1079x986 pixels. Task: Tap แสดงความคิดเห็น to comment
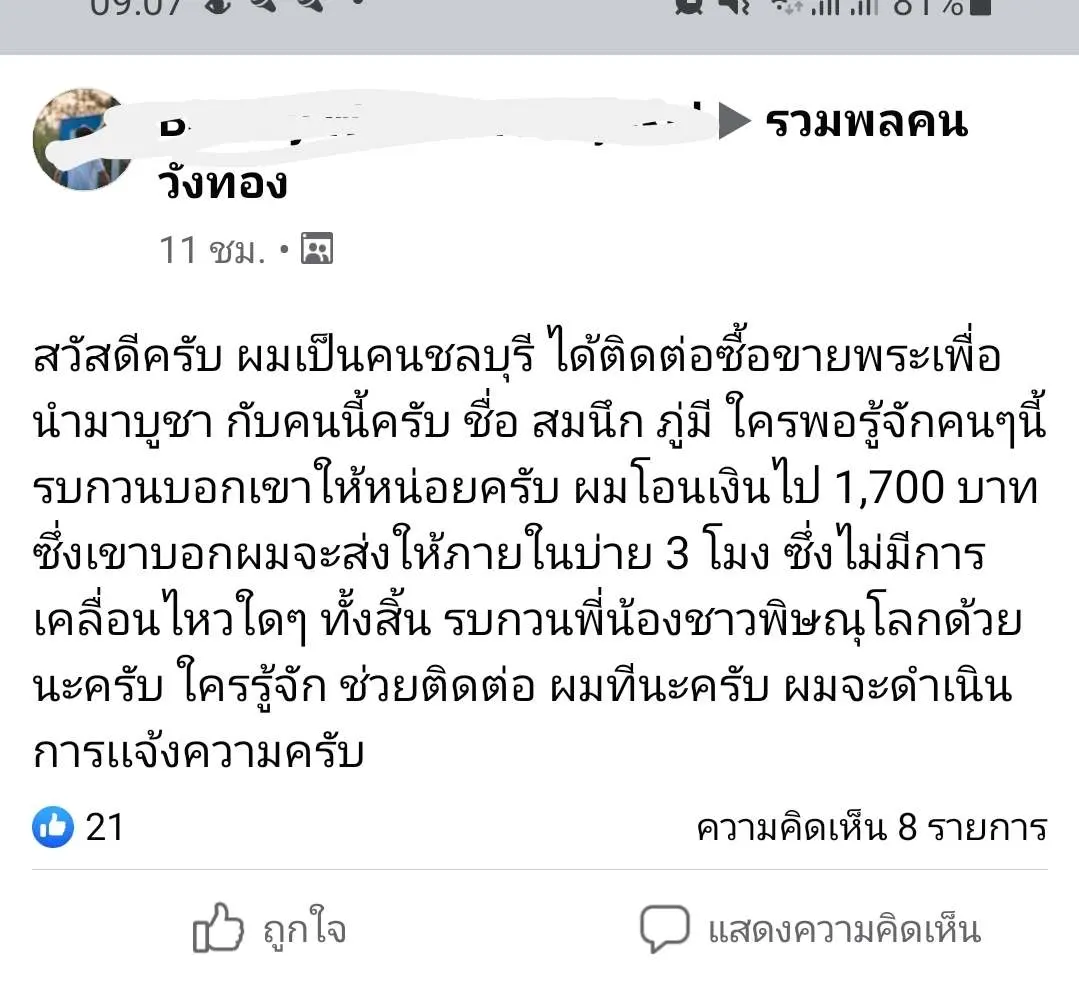click(x=810, y=930)
